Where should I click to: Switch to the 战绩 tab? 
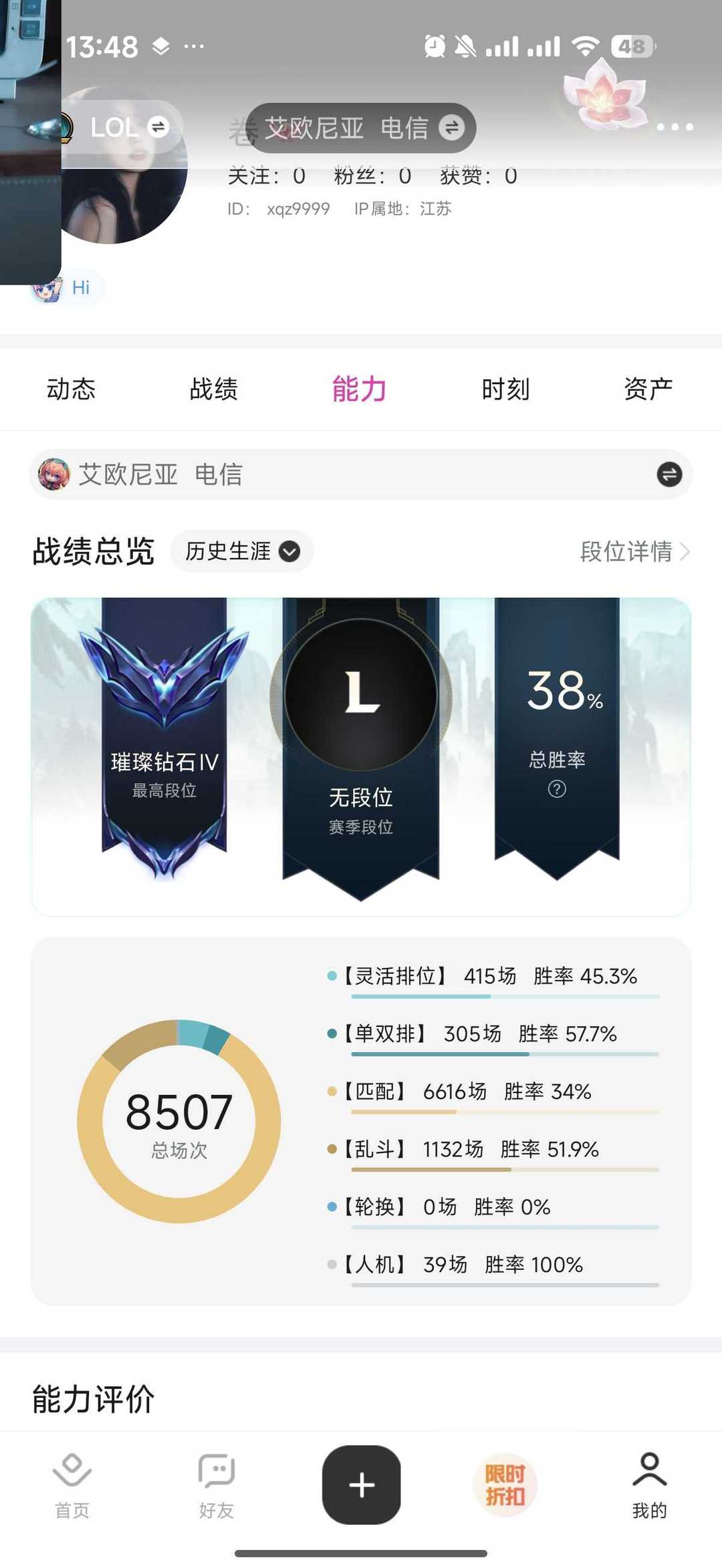(x=214, y=389)
